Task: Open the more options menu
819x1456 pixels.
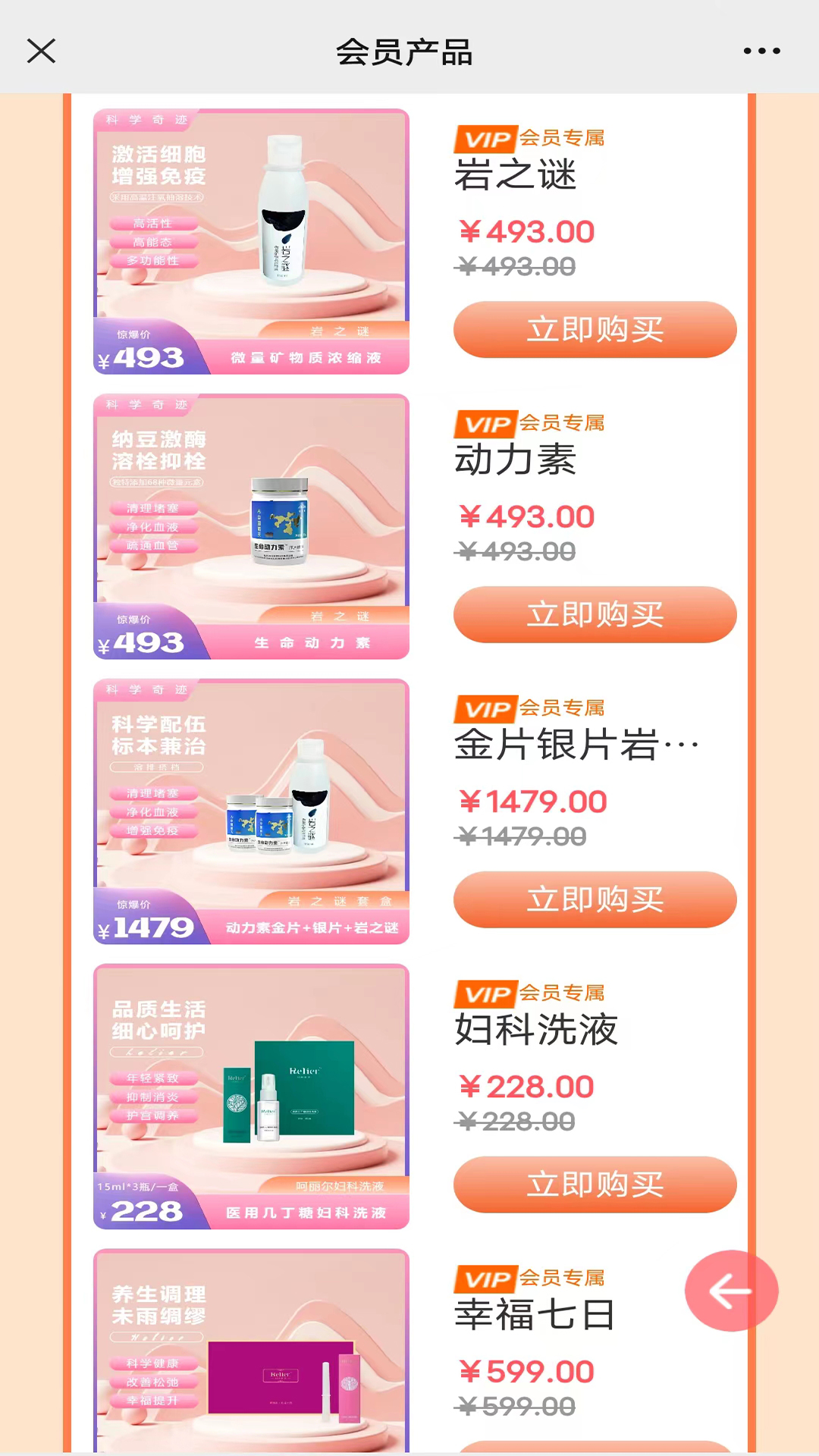Action: 762,52
